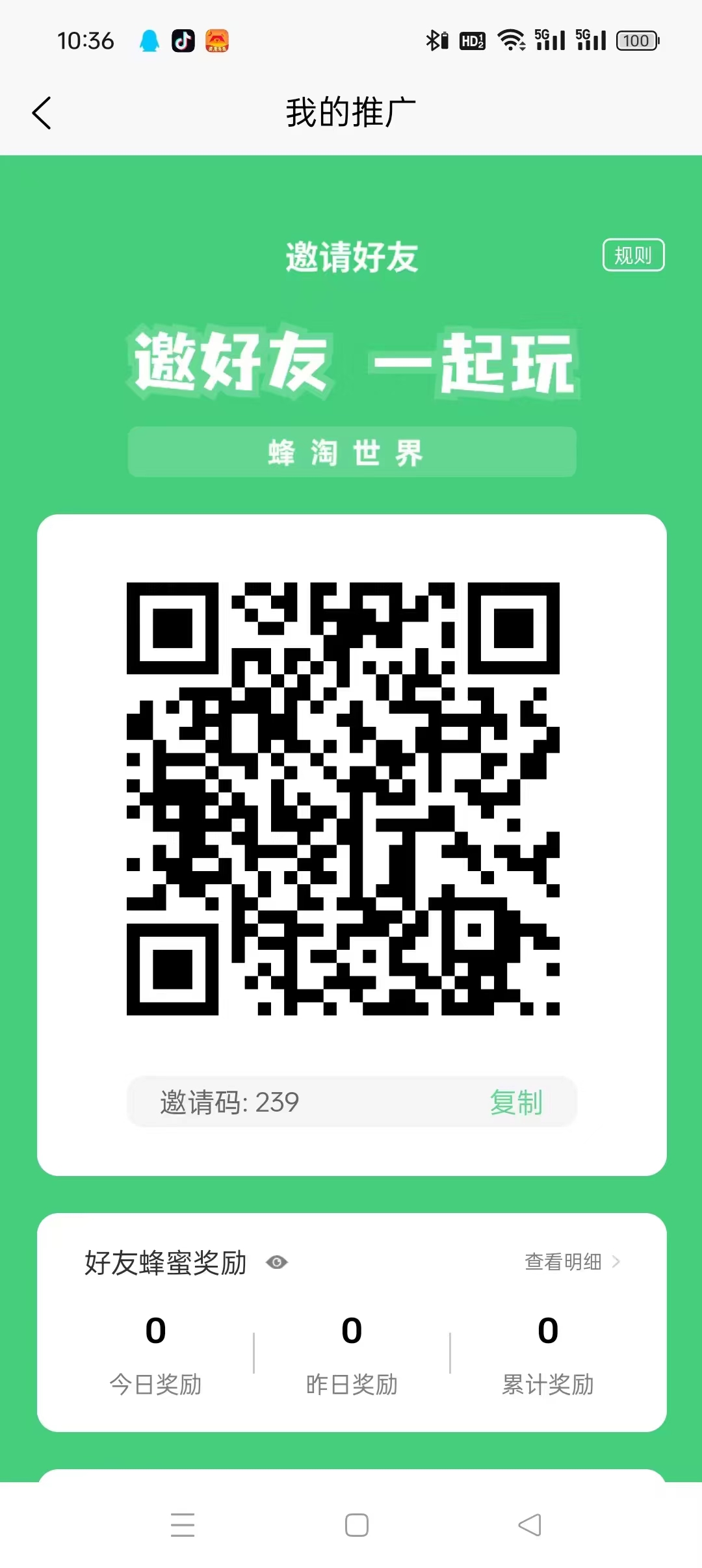Tap the system home button
This screenshot has height=1568, width=702.
coord(357,1525)
